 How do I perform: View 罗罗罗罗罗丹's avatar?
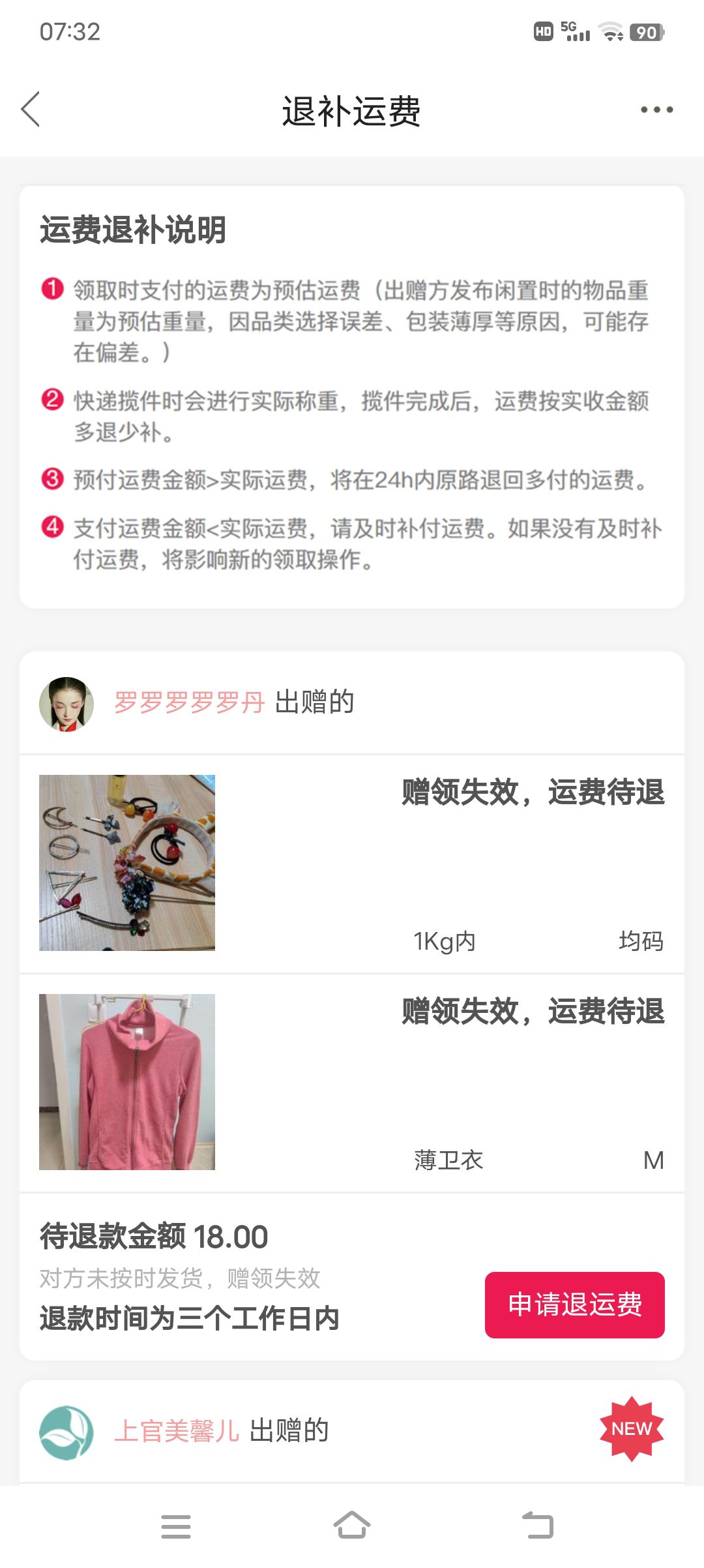(66, 704)
